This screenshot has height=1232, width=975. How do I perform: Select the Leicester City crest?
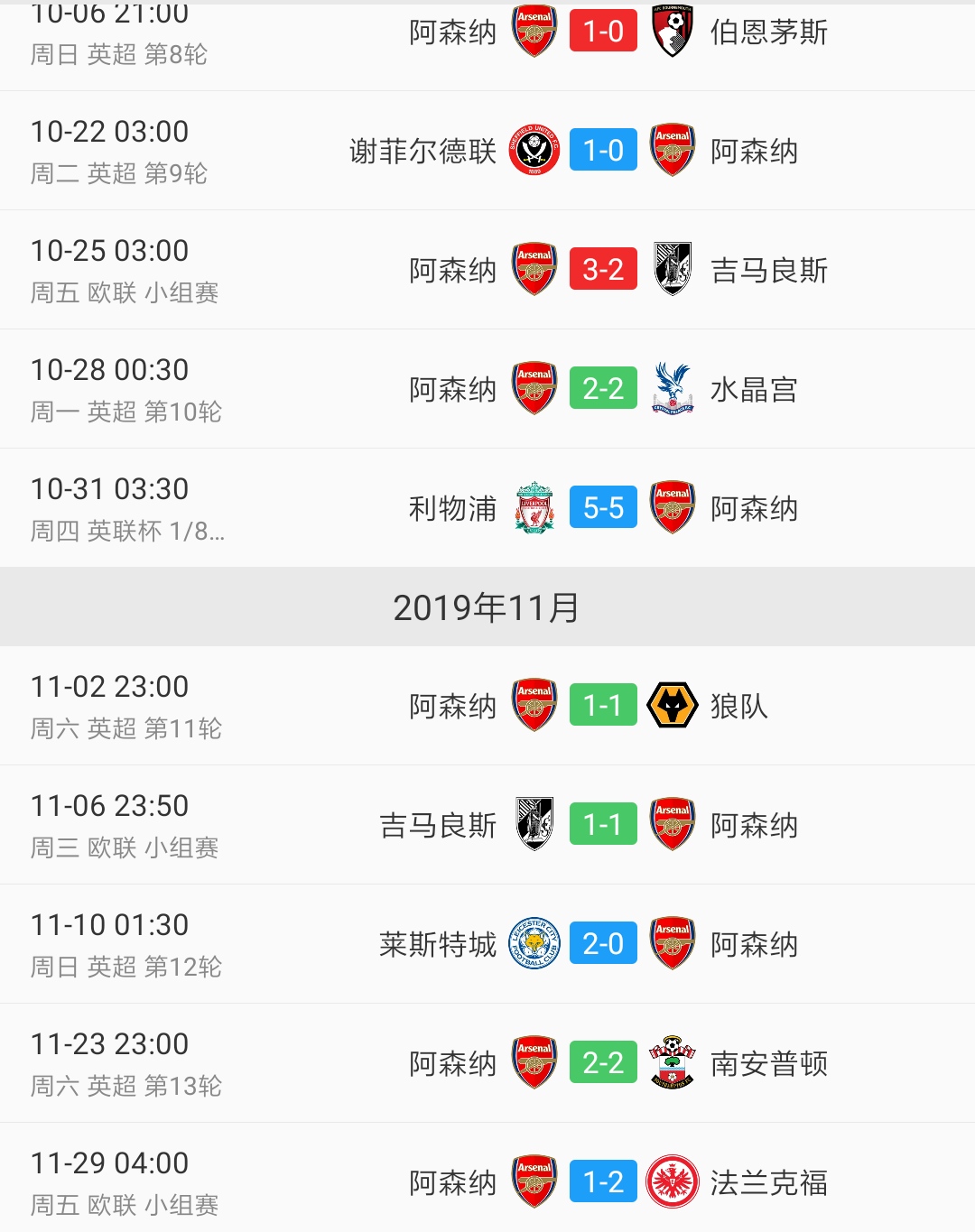click(534, 943)
